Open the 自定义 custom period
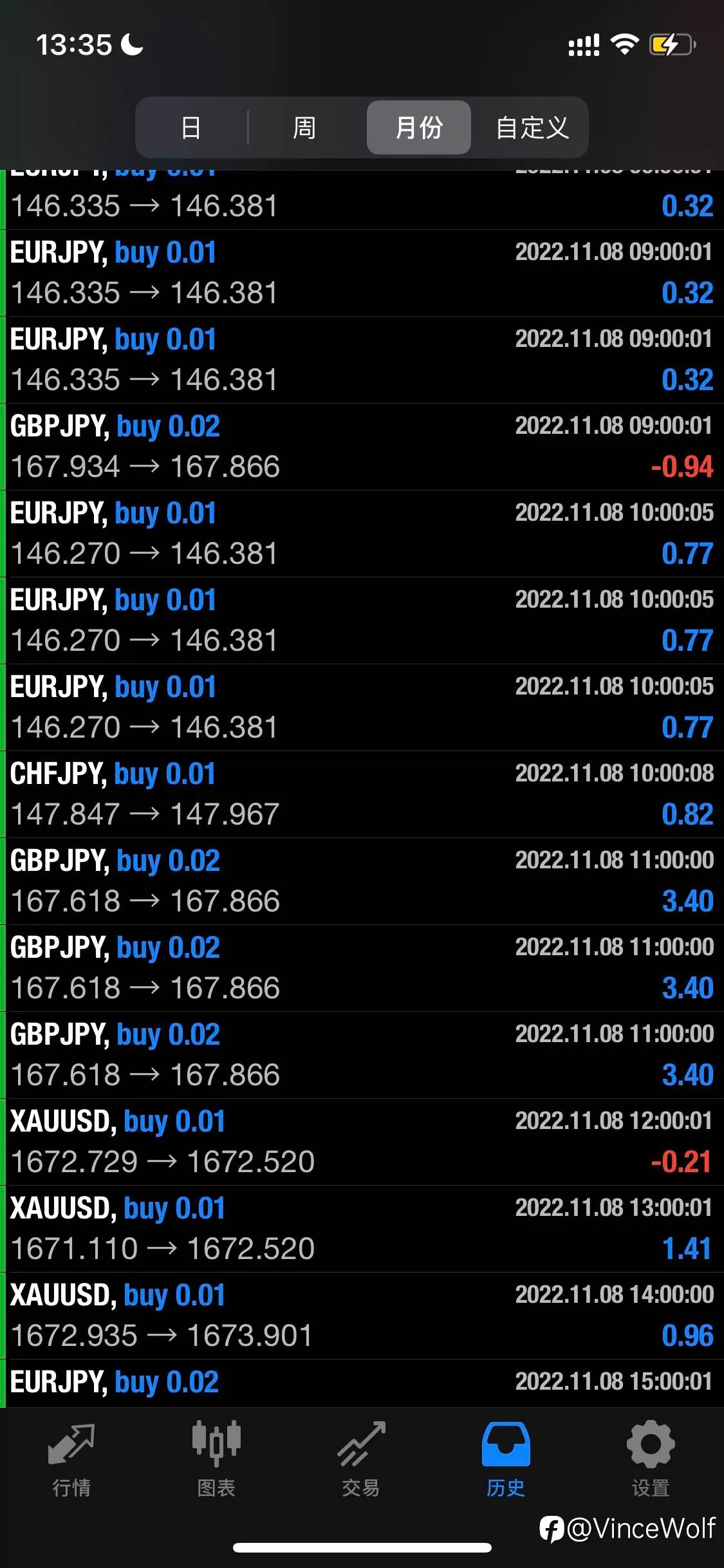 pos(532,127)
